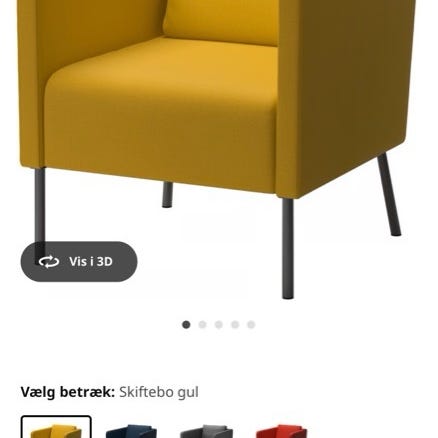Open the Vis i 3D viewer

click(x=79, y=262)
